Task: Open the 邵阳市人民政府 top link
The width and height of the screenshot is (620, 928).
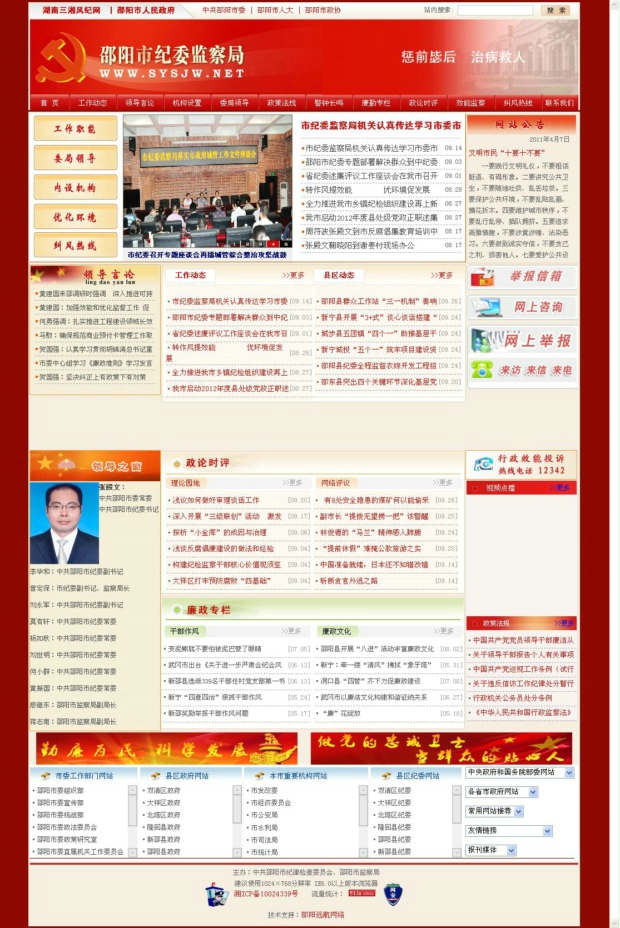Action: 145,10
